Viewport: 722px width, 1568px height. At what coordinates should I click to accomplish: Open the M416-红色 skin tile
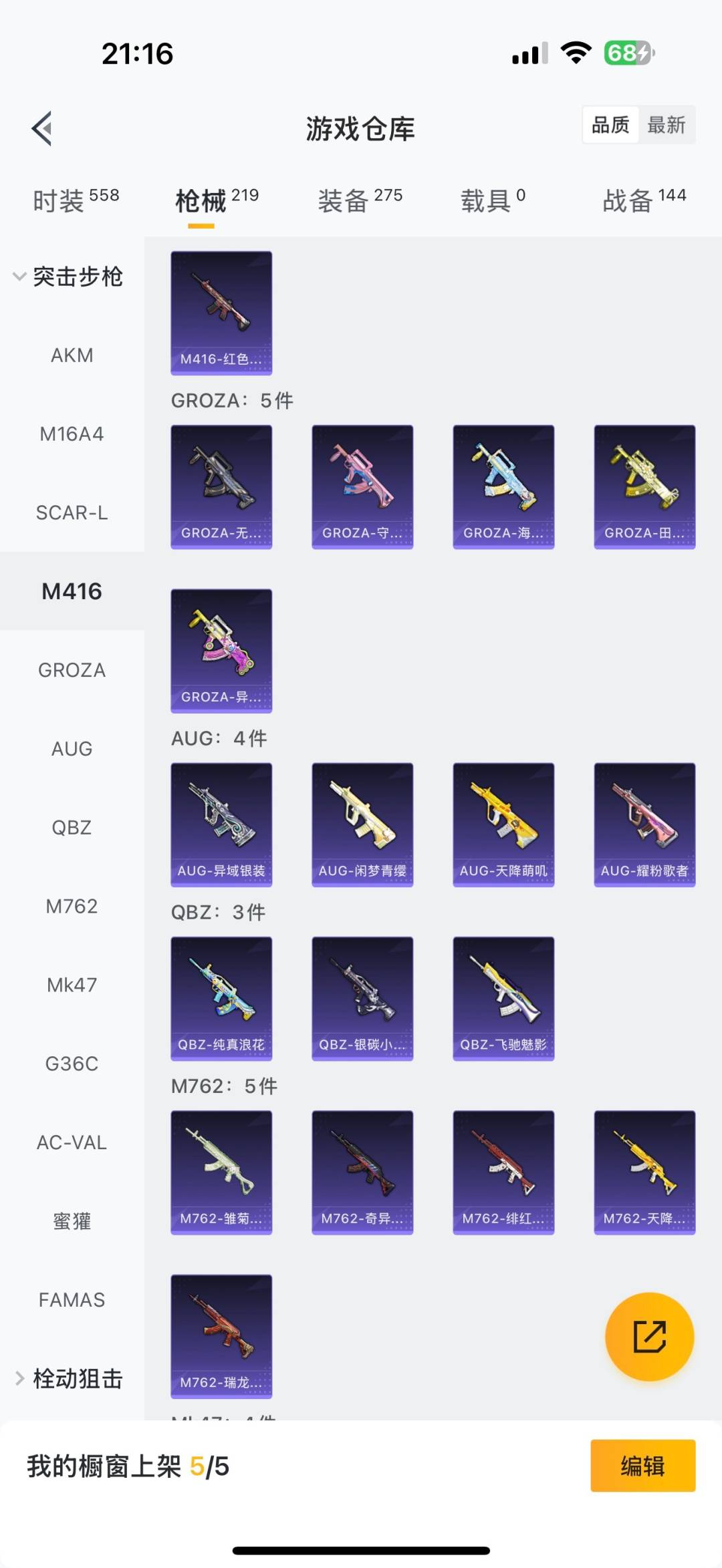pyautogui.click(x=221, y=313)
